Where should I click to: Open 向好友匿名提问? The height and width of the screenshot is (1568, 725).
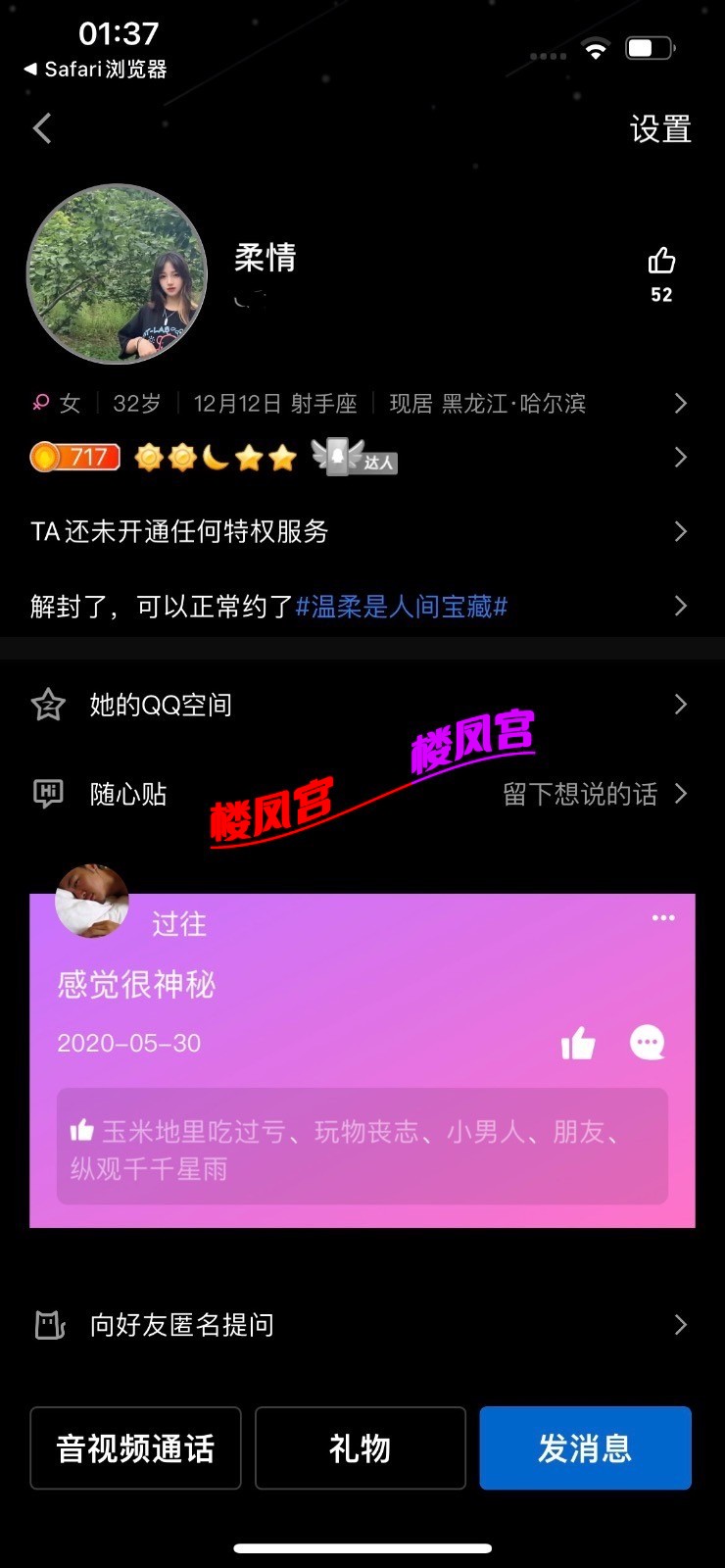click(x=361, y=1325)
